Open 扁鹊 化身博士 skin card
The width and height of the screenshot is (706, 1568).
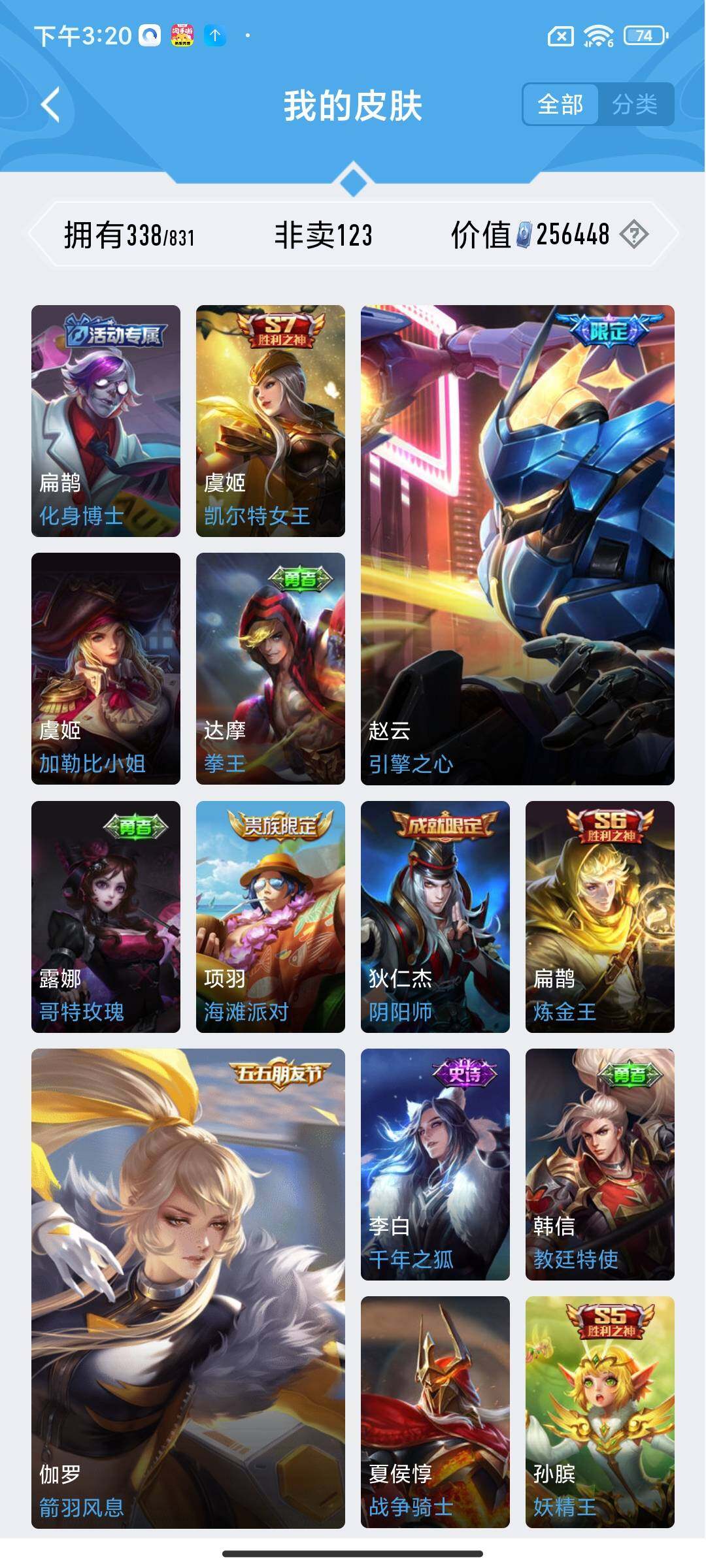tap(106, 421)
